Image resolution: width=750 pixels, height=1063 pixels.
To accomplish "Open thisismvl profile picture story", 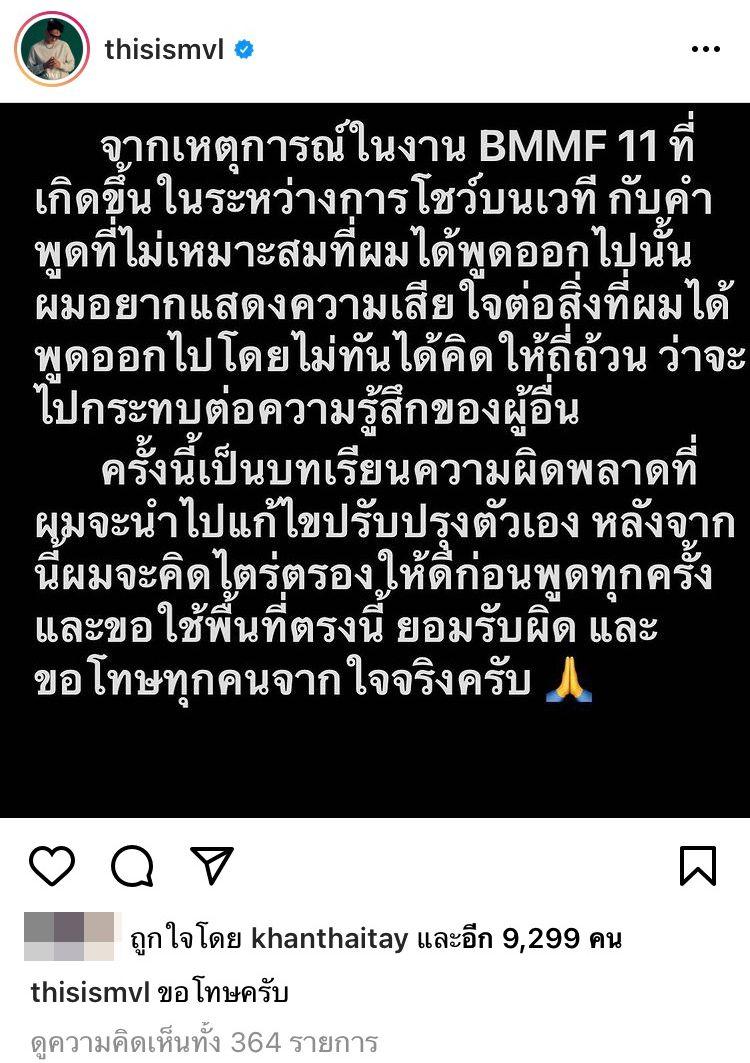I will pos(53,49).
